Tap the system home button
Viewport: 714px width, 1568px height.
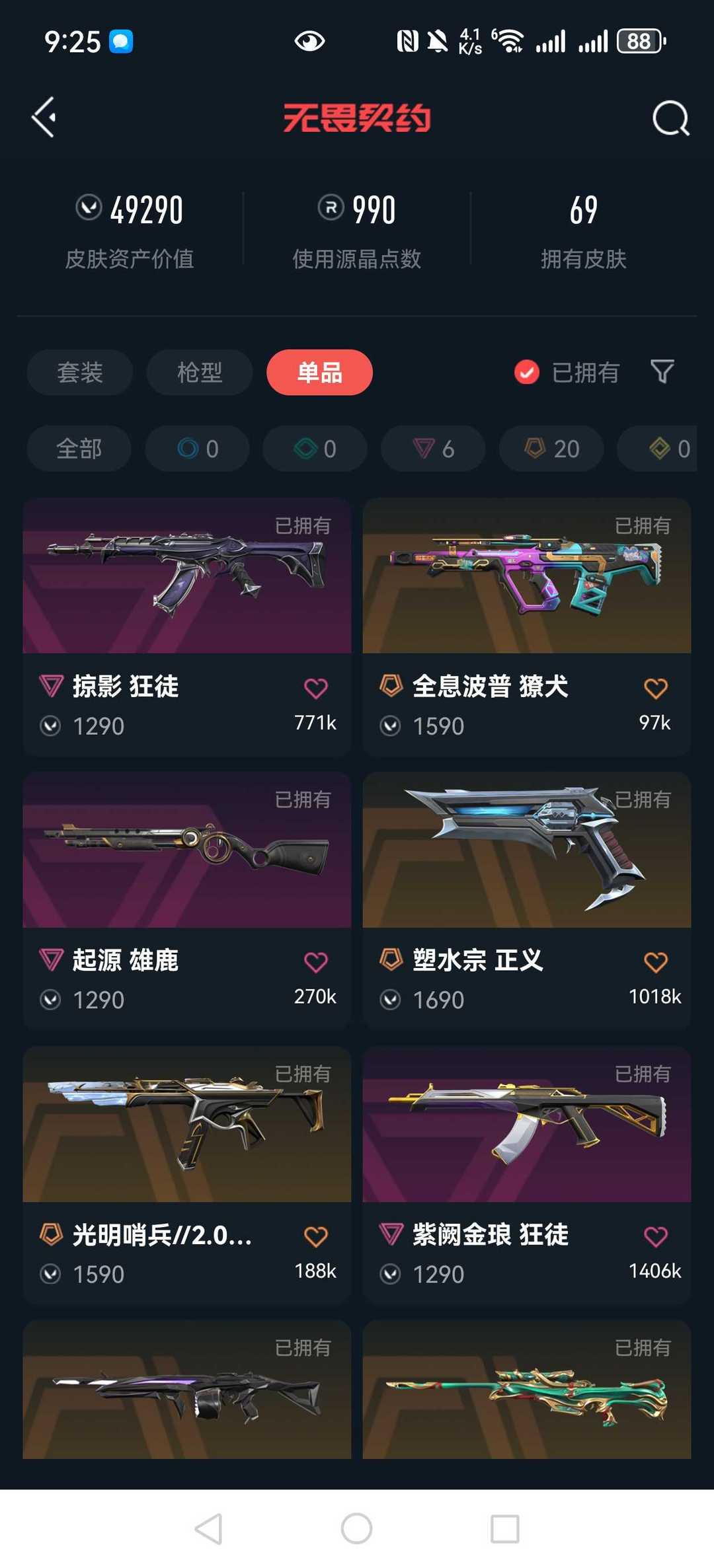(x=356, y=1528)
